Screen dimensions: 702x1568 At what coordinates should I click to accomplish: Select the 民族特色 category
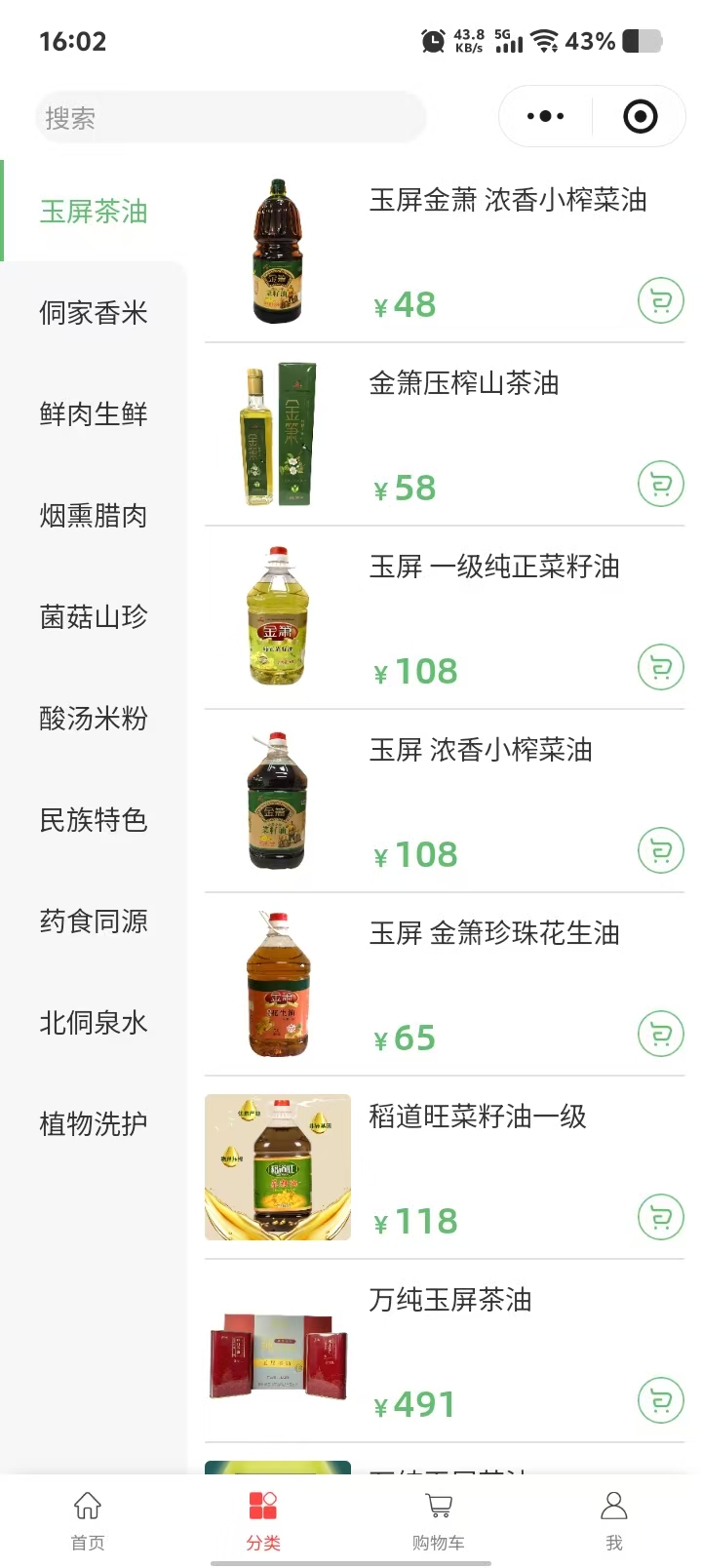[94, 820]
